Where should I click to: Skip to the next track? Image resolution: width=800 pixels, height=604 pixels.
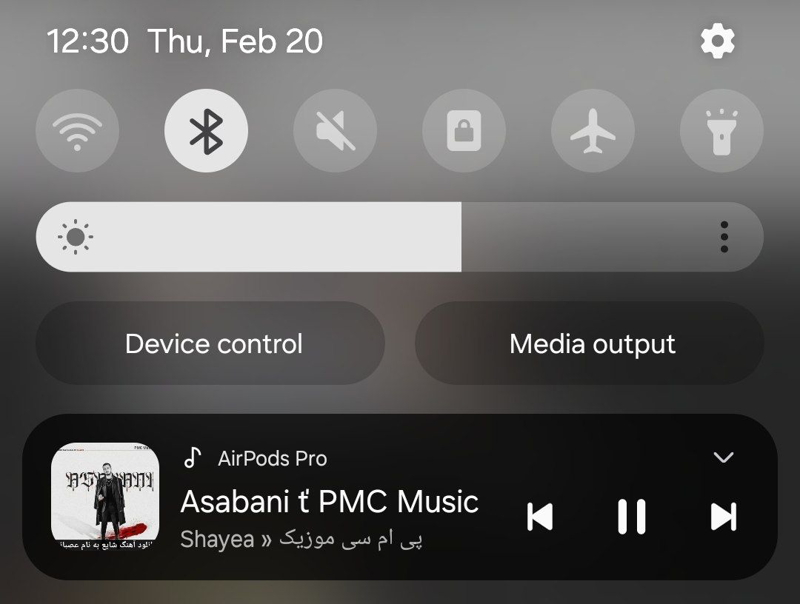pyautogui.click(x=722, y=516)
